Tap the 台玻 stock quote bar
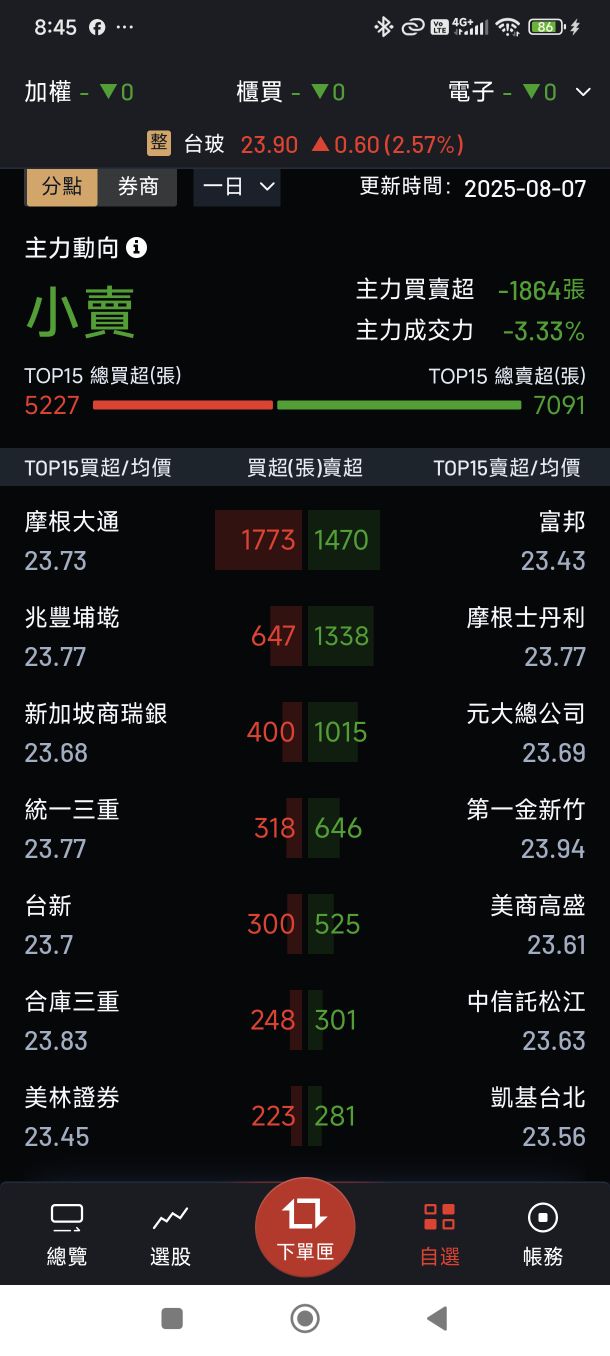The image size is (610, 1356). click(305, 145)
